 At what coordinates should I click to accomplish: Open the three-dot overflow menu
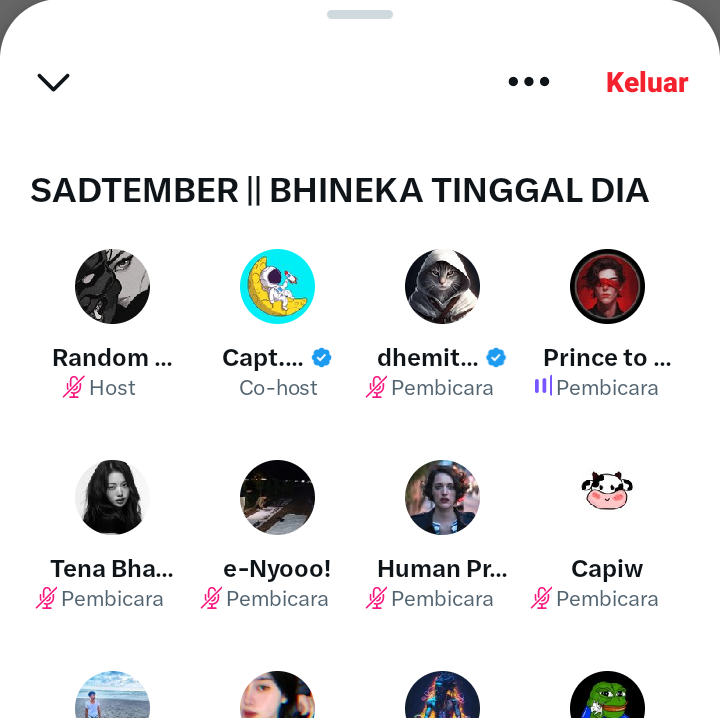tap(528, 82)
